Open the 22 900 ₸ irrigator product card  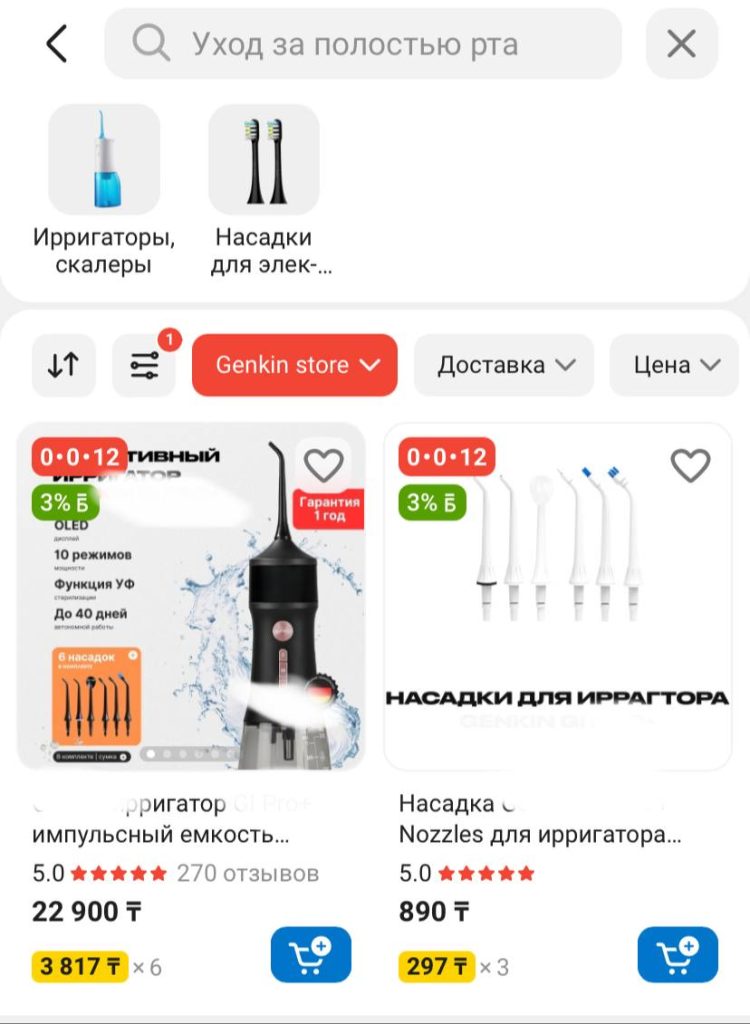point(192,600)
